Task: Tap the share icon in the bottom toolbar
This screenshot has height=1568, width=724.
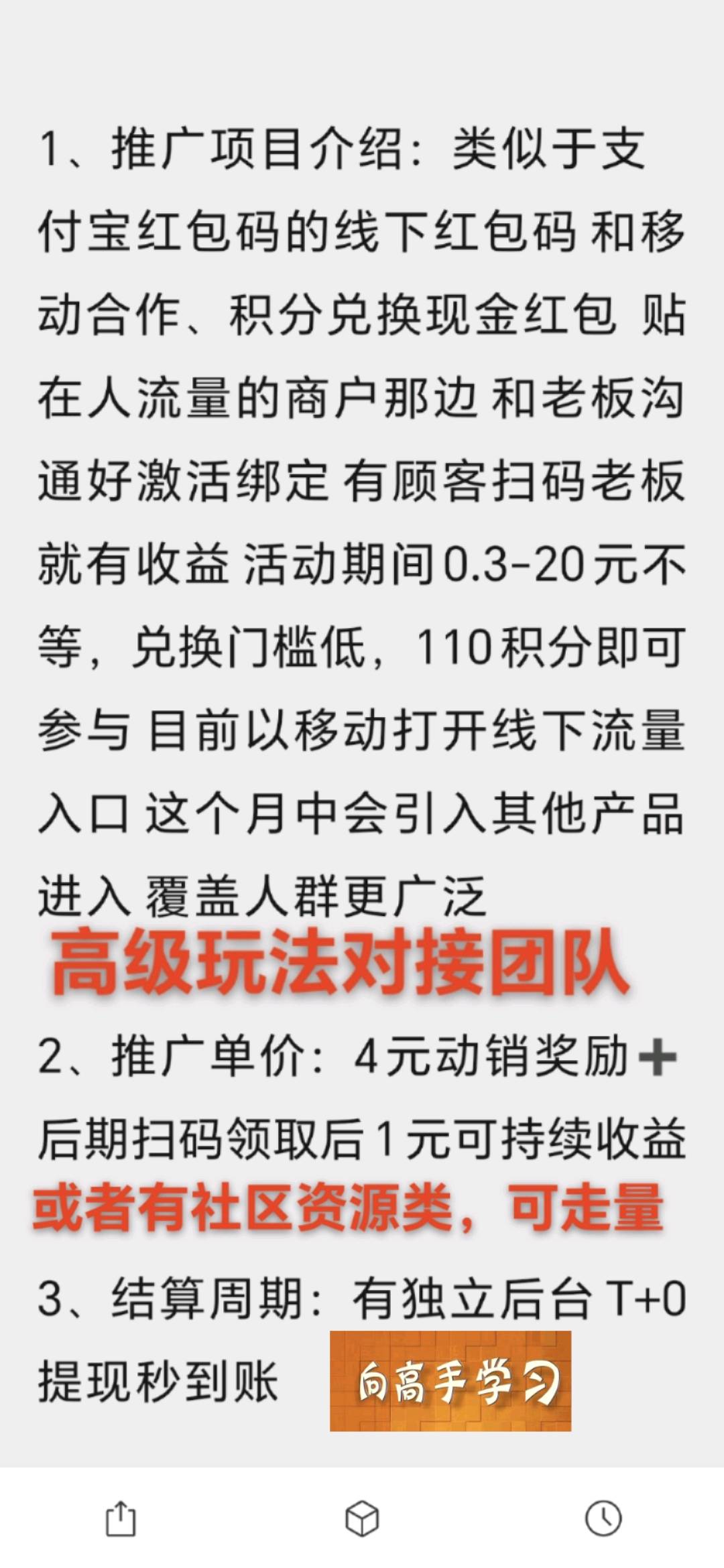Action: [121, 1518]
